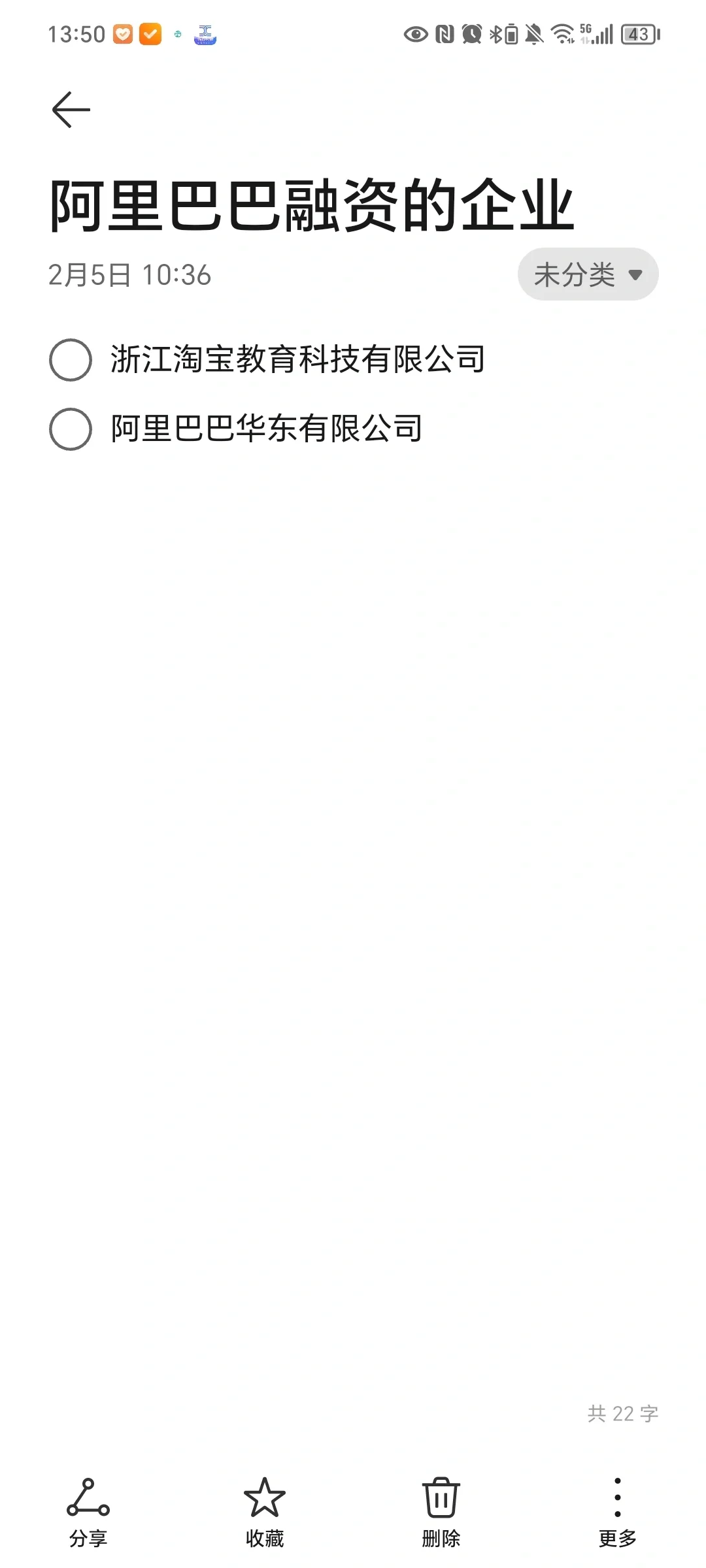The width and height of the screenshot is (706, 1568).
Task: Delete this note with 删除
Action: 441,1512
